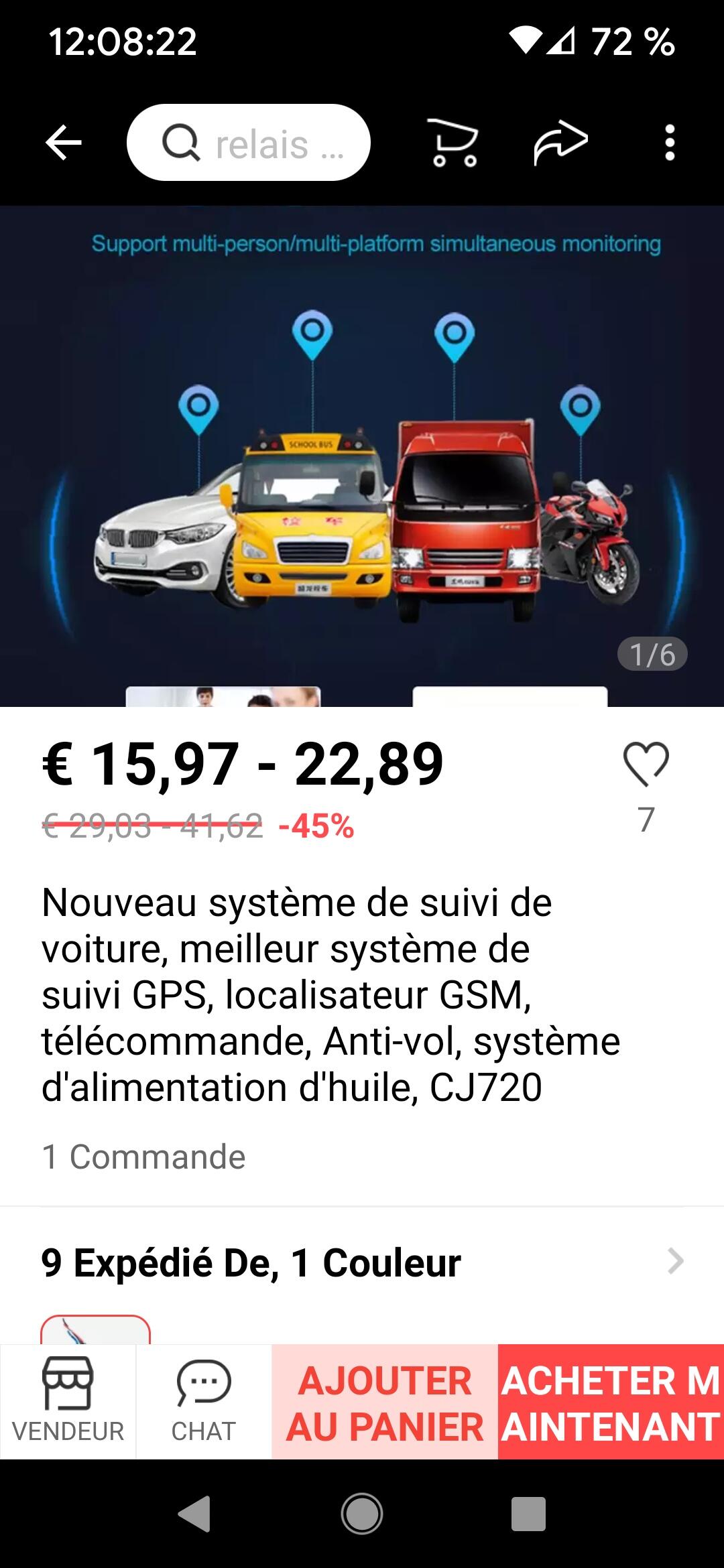The image size is (724, 1568).
Task: Start a Chat with the seller
Action: (204, 1401)
